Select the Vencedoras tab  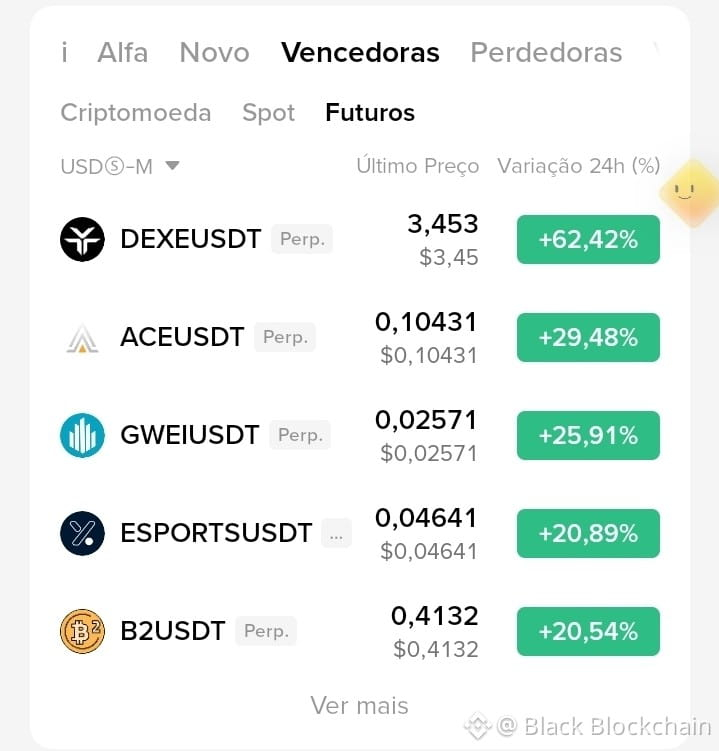click(360, 52)
